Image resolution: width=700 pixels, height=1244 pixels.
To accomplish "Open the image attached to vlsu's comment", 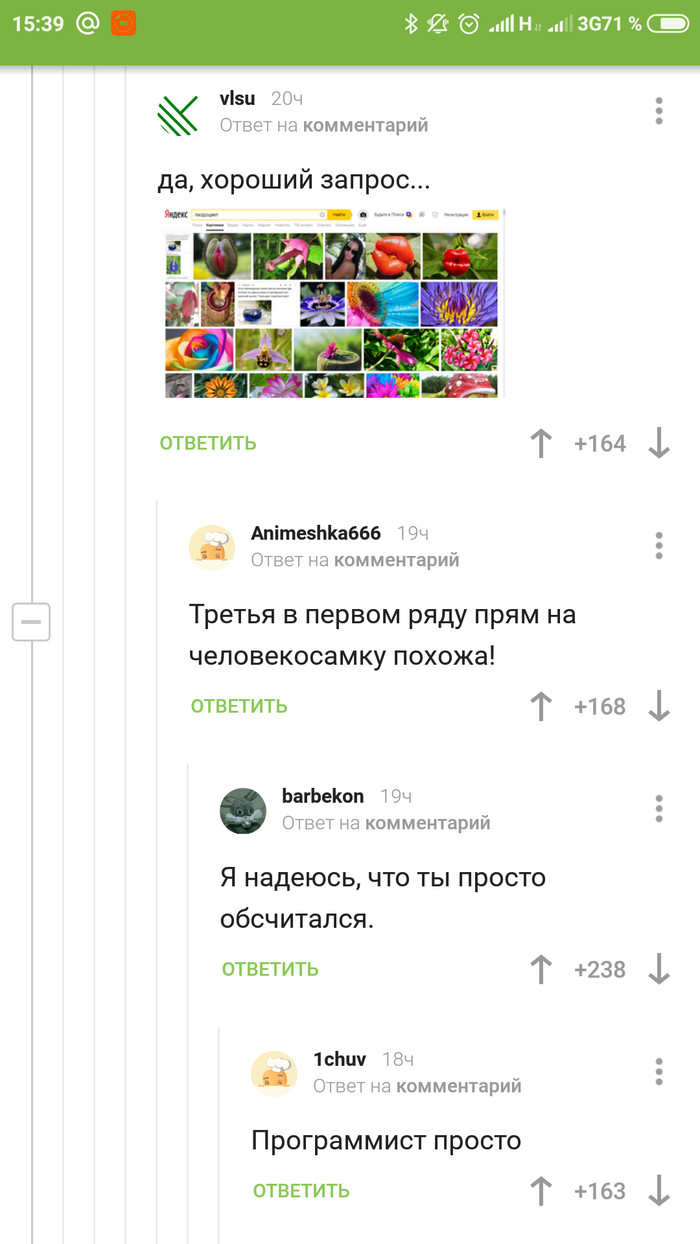I will pos(335,303).
